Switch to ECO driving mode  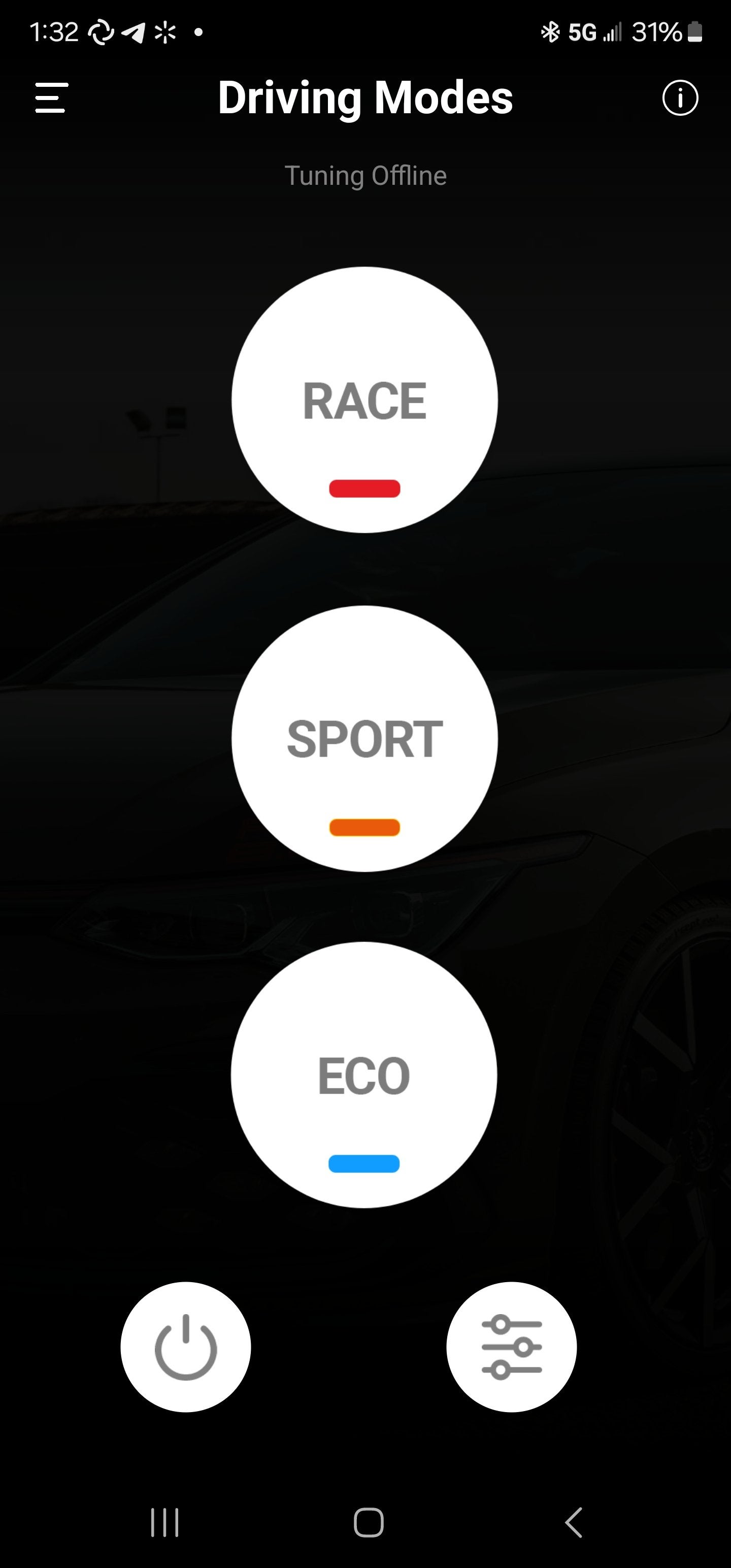click(364, 1075)
